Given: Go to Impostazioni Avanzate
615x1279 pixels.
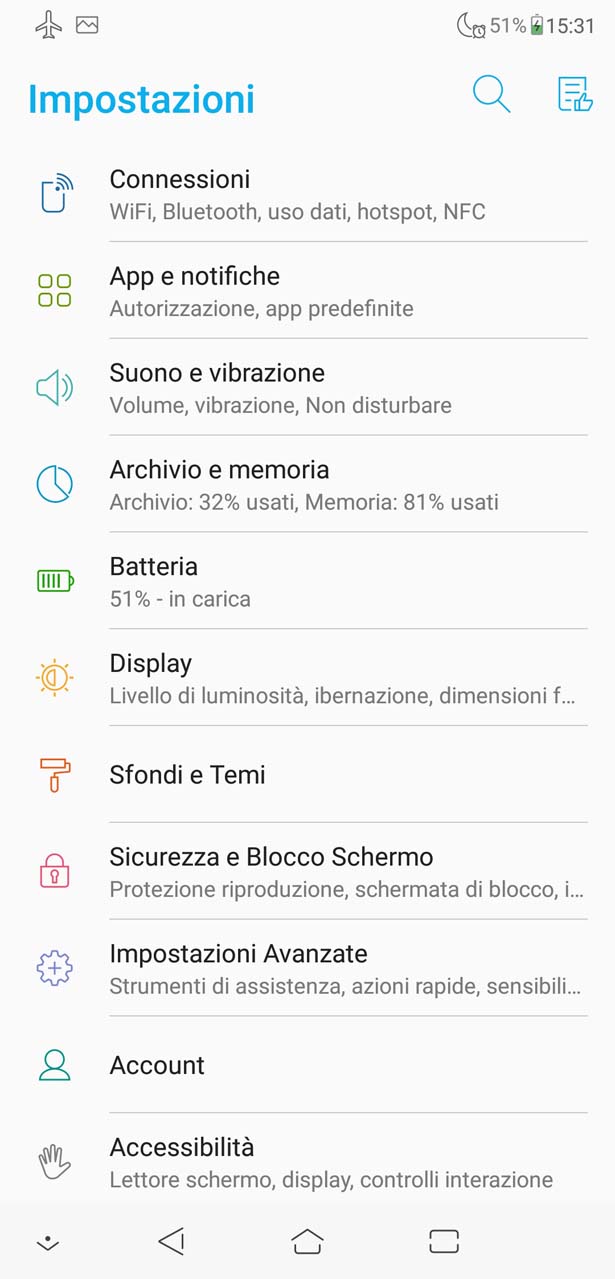Looking at the screenshot, I should point(307,969).
